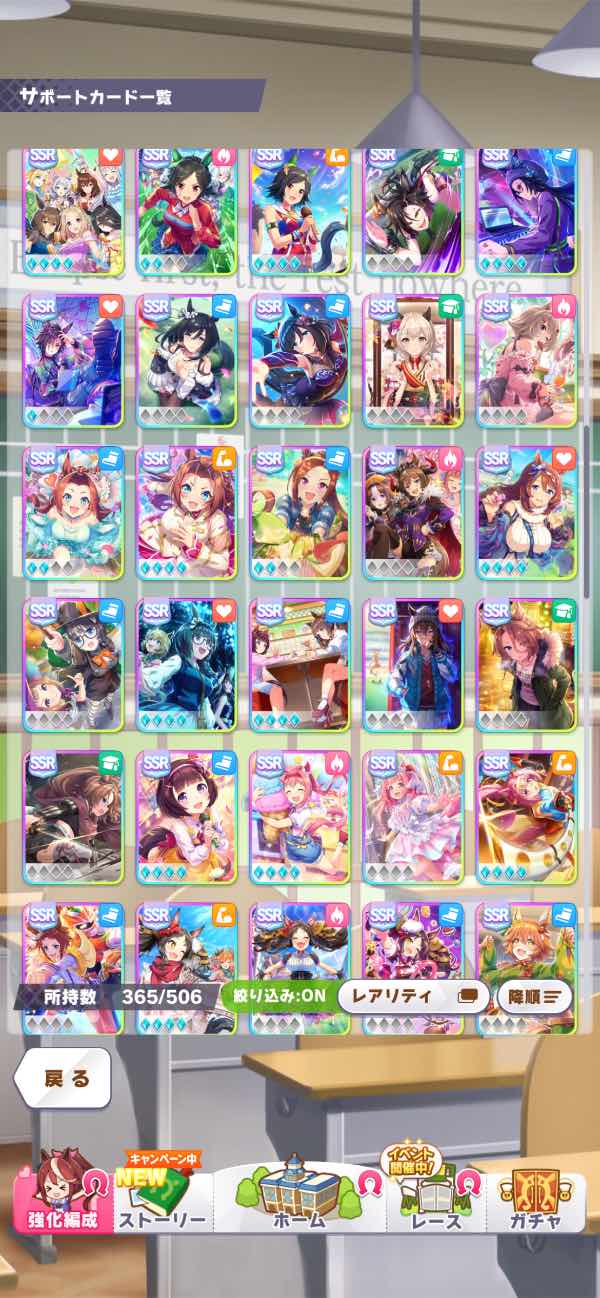
Task: Select the SSR group-photo card with many girls
Action: point(73,210)
